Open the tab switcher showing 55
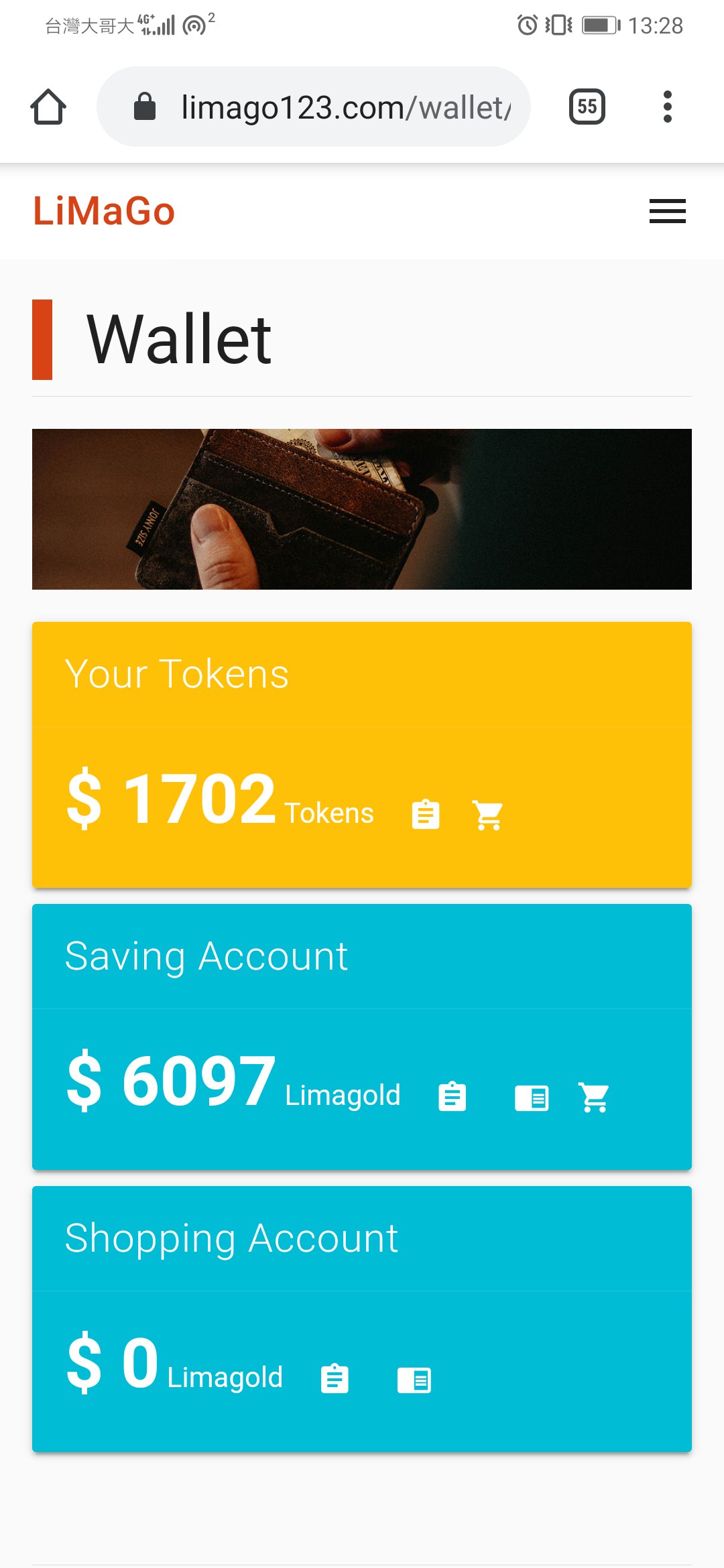Viewport: 724px width, 1568px height. 587,107
